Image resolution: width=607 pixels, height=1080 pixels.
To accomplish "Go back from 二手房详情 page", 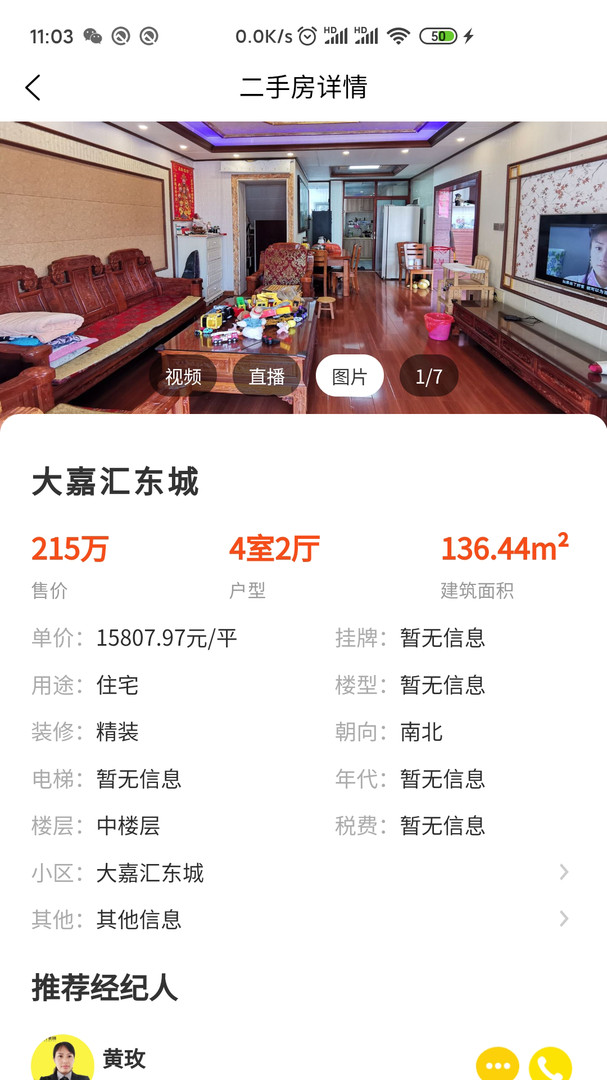I will tap(33, 88).
